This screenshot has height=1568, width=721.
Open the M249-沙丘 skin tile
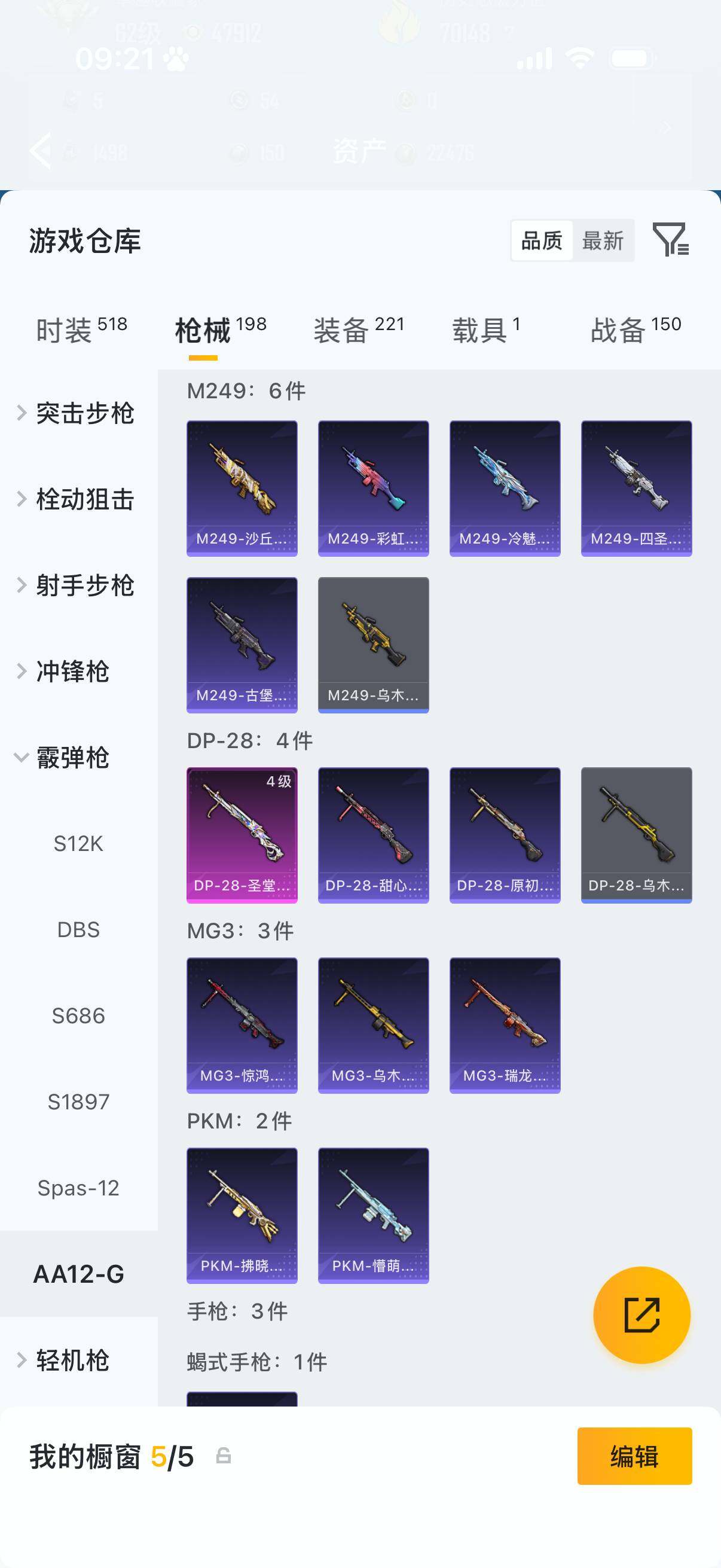click(242, 487)
